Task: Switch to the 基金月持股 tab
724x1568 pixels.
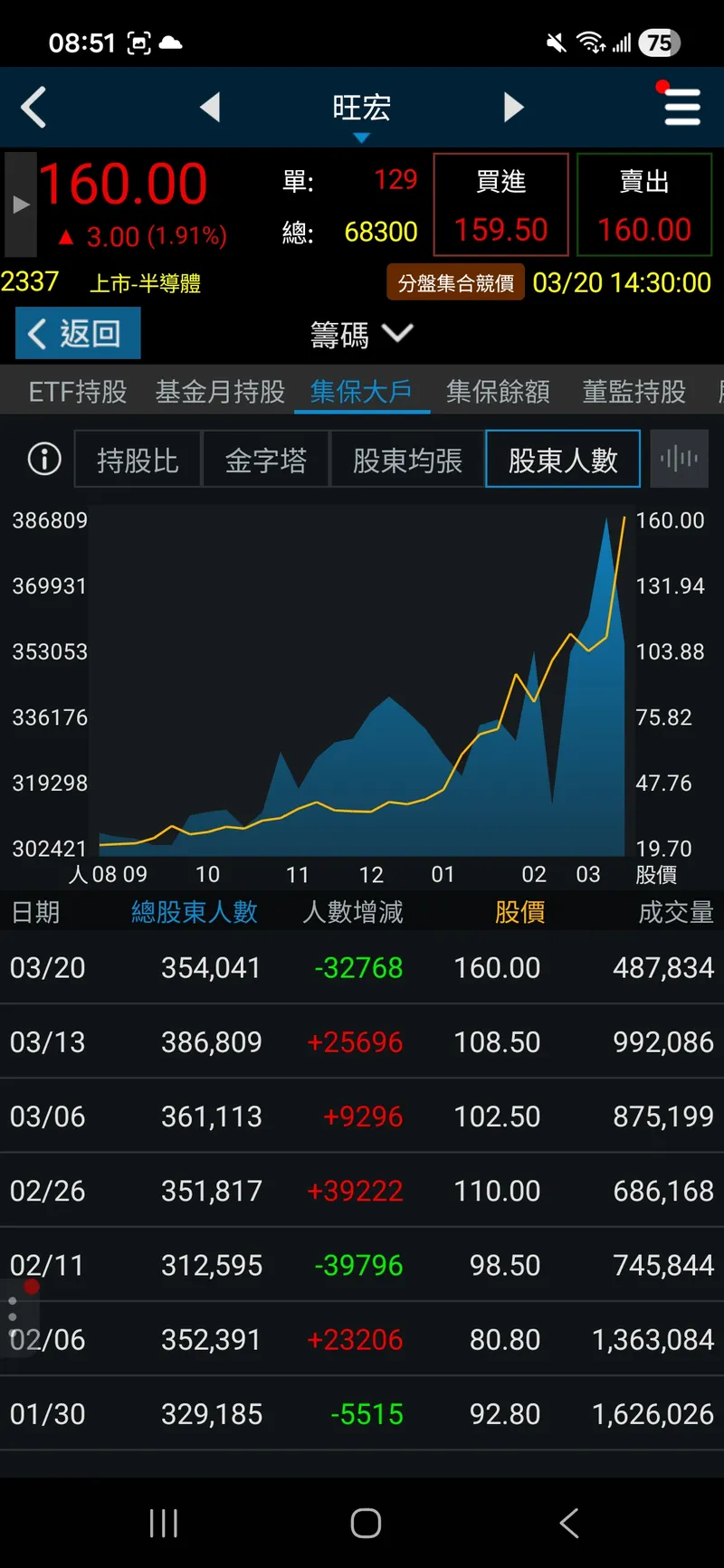Action: [x=220, y=392]
